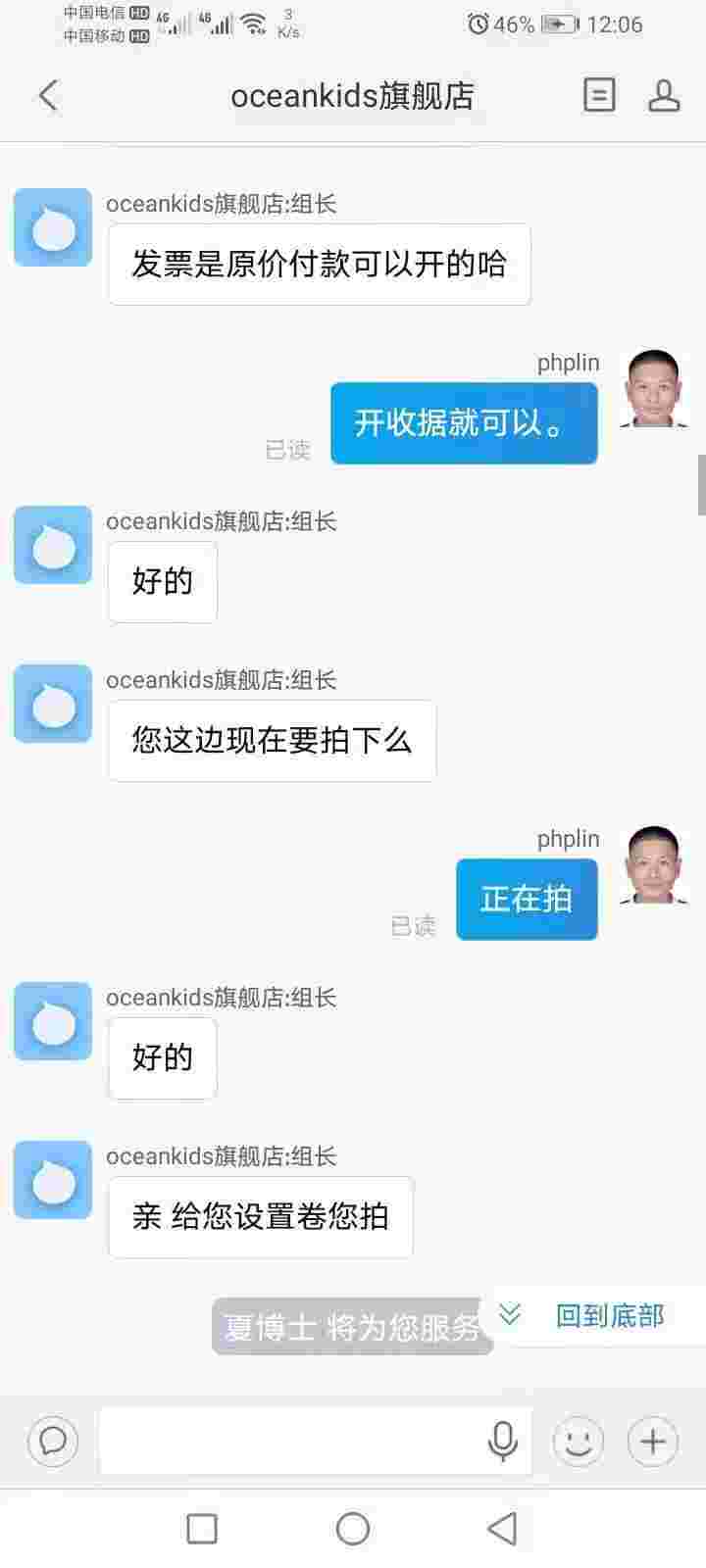Open the plus attachments menu

pyautogui.click(x=653, y=1442)
